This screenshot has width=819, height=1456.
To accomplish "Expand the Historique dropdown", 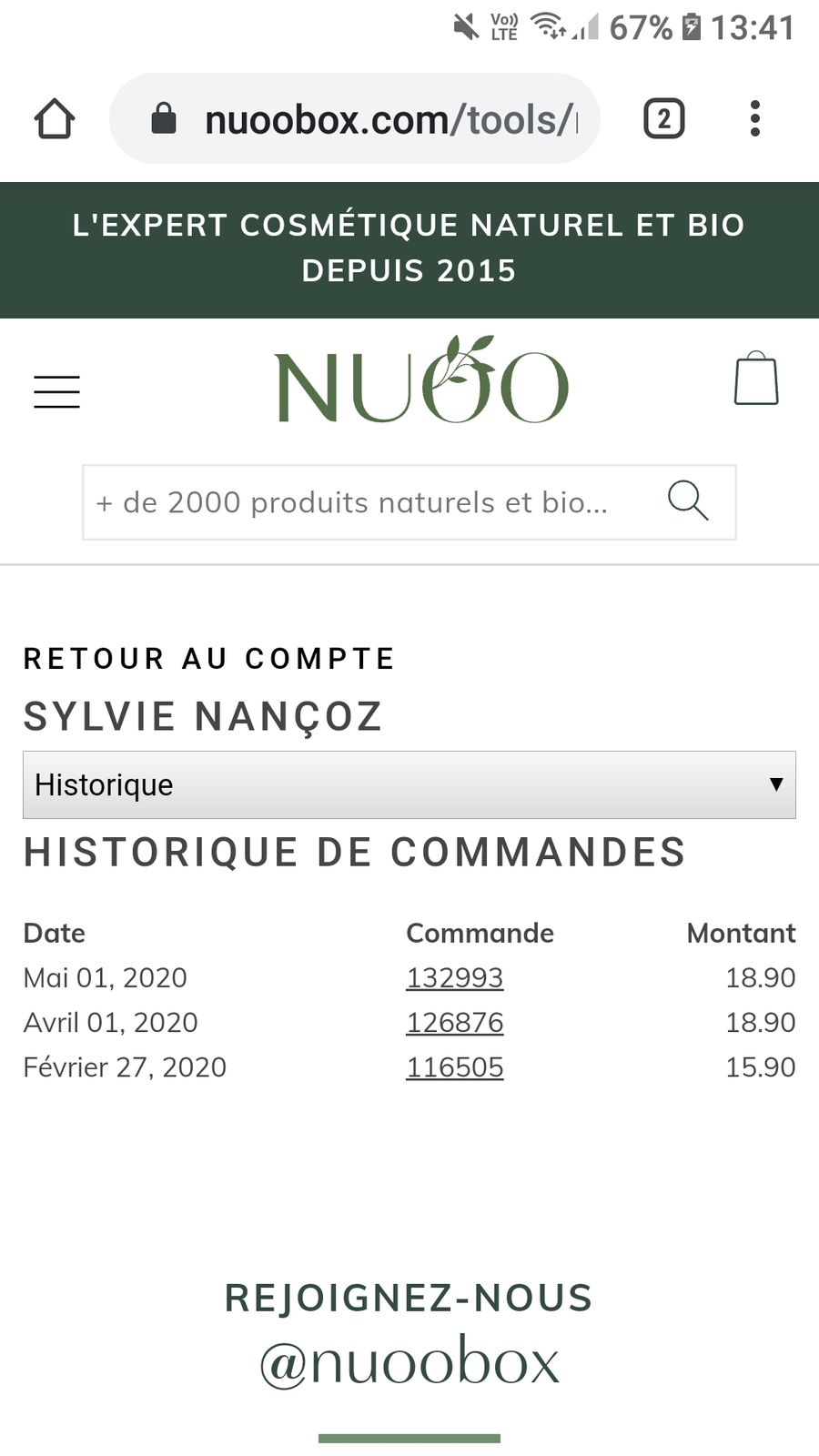I will (409, 784).
